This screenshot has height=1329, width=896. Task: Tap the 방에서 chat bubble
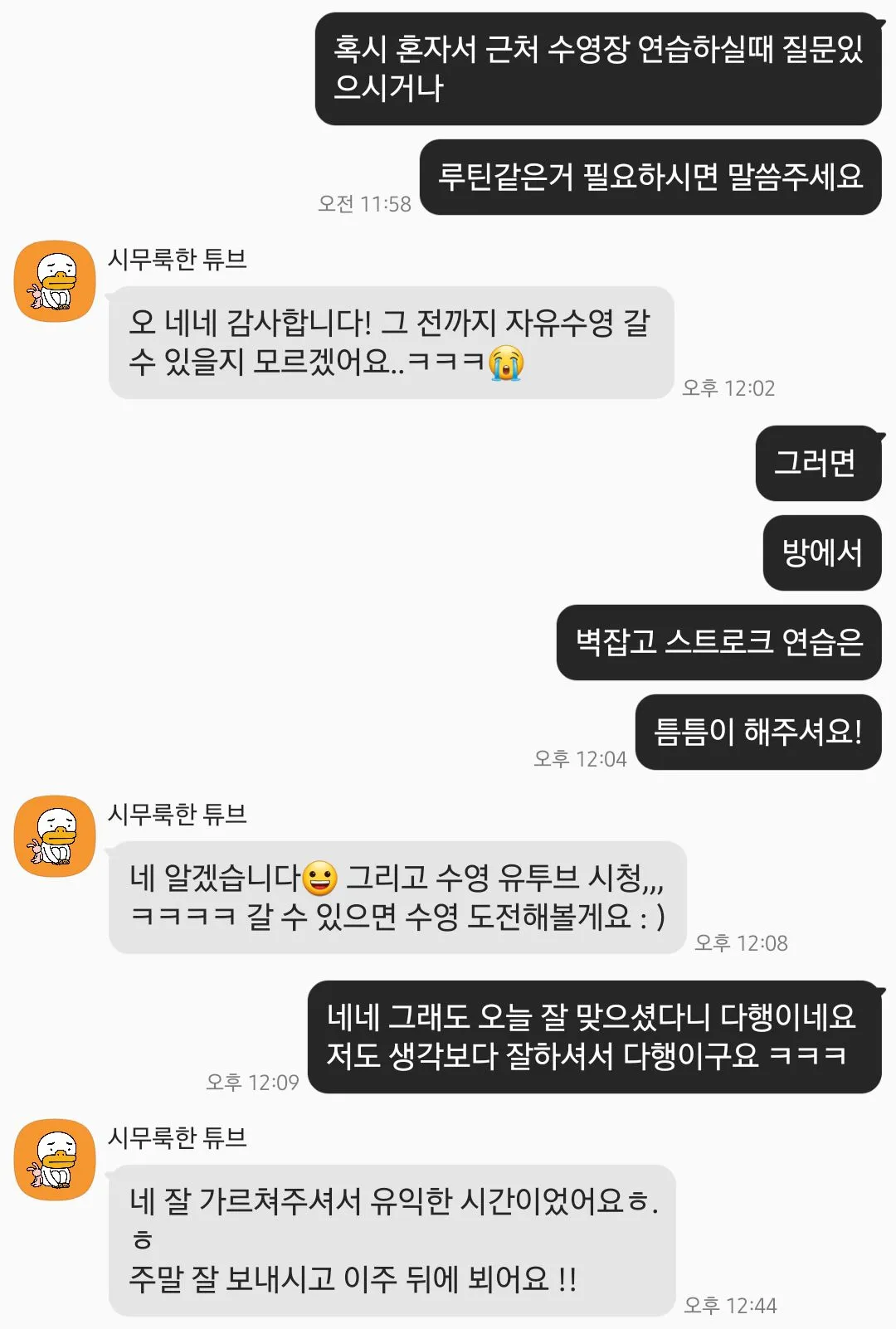pos(821,555)
